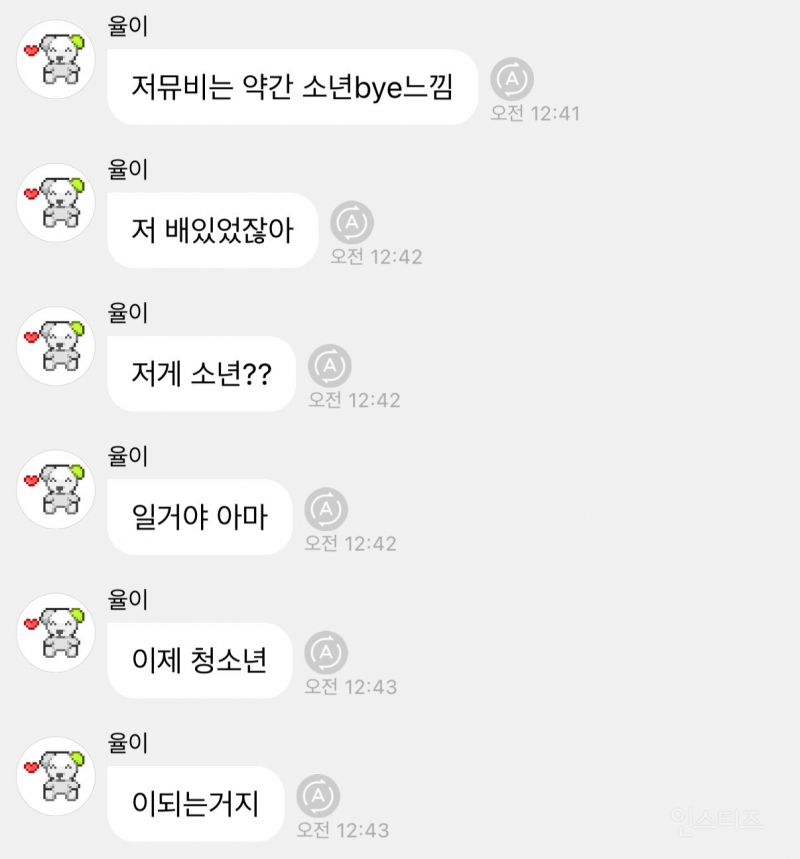Open 율이's profile picture beside "저뮤비는 약간 소년bye느낌"

pyautogui.click(x=56, y=59)
